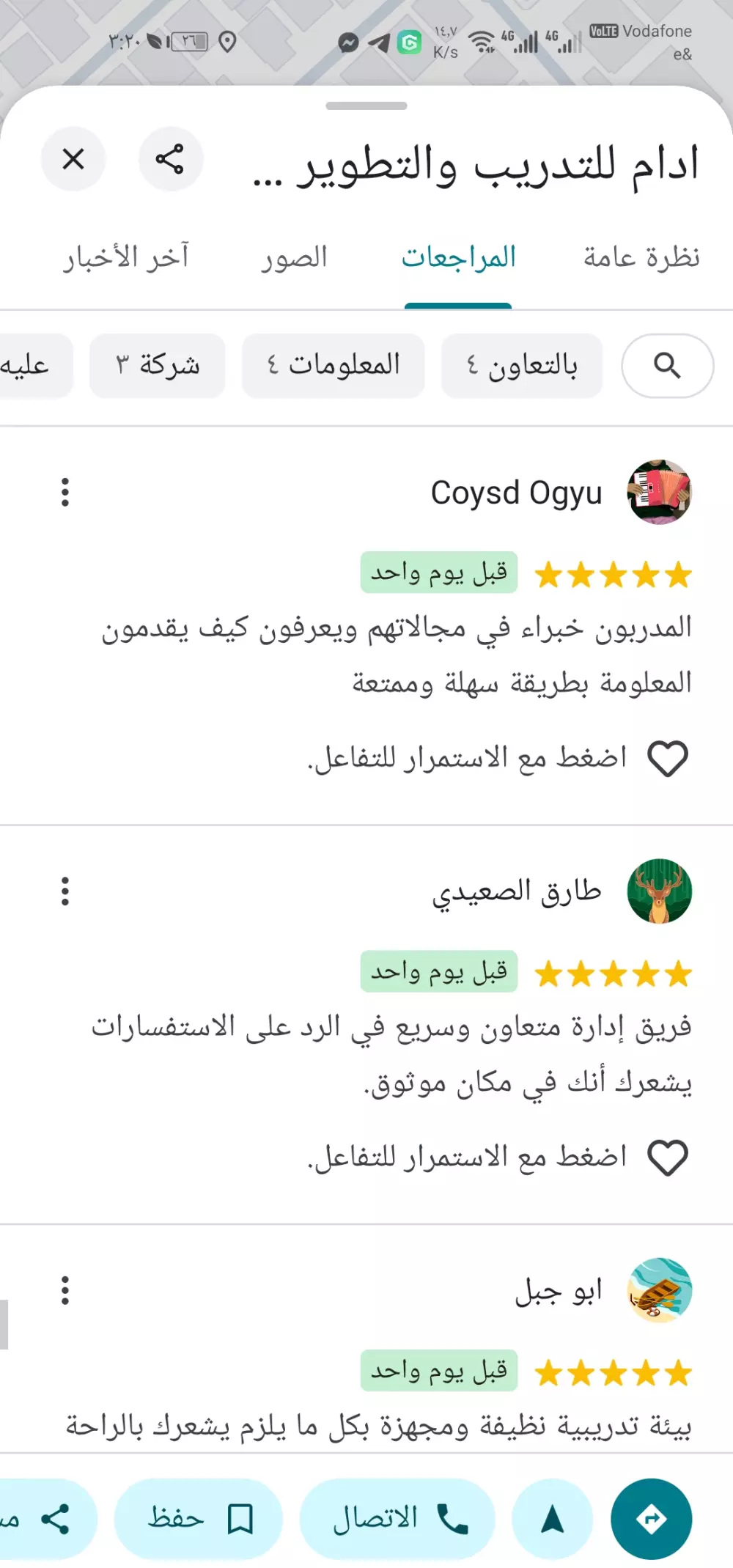Open options for Coysd Ogyu's review

coord(65,492)
